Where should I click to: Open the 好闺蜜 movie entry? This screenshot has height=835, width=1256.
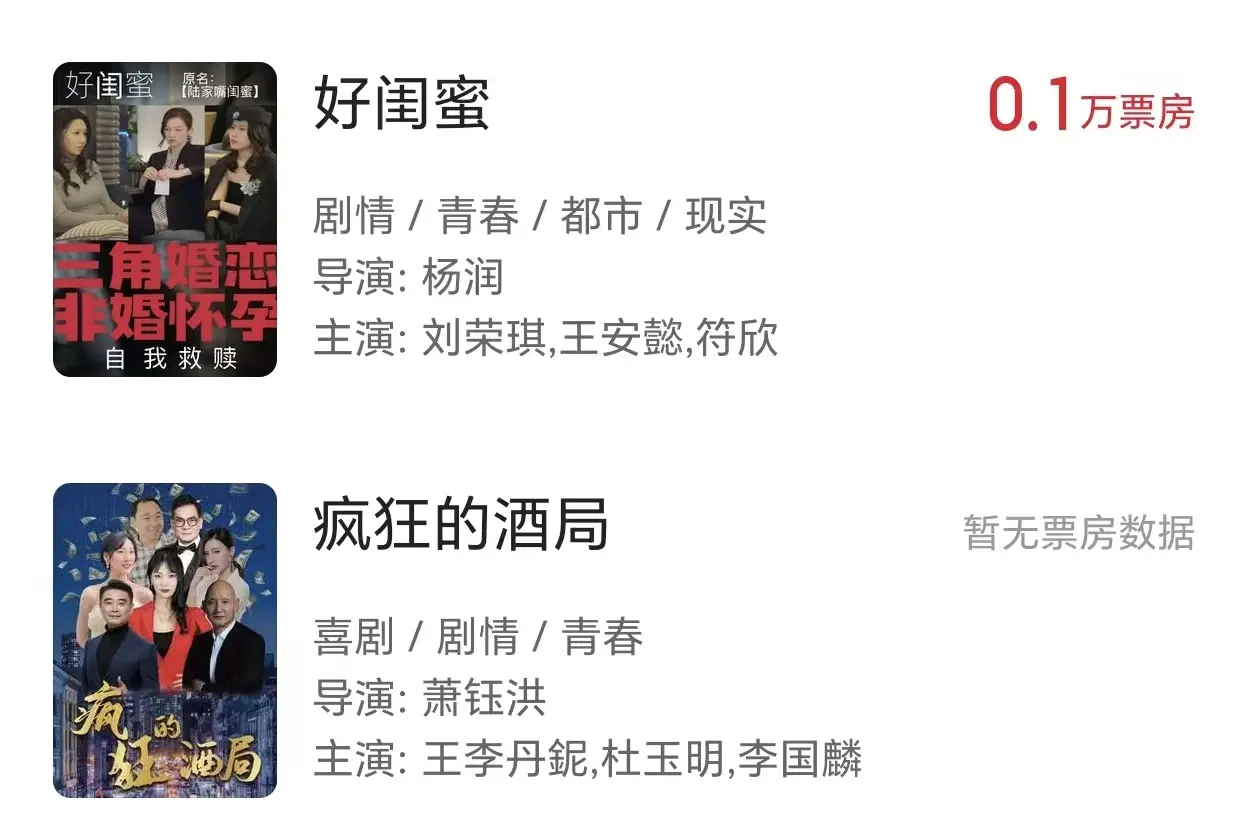(402, 104)
